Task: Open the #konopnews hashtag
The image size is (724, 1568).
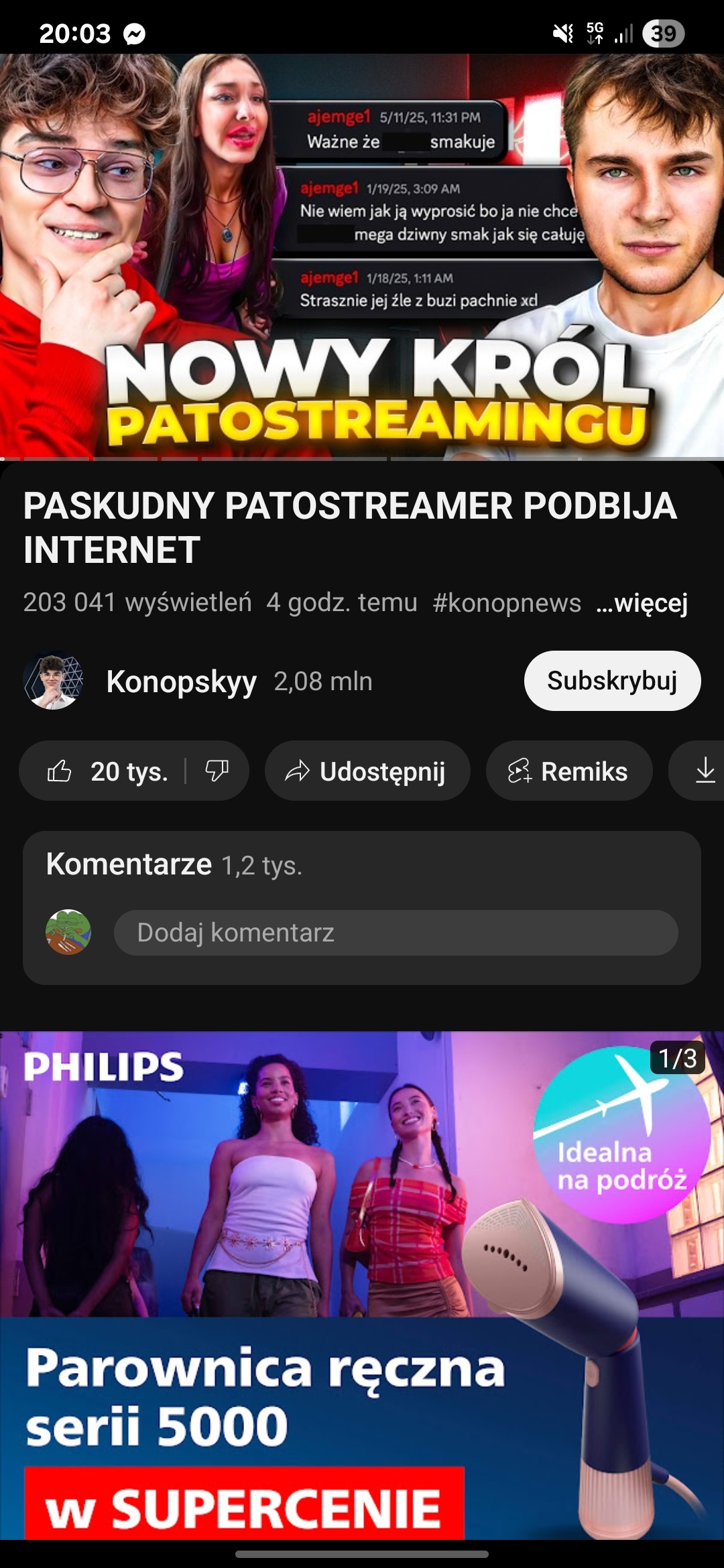Action: click(507, 603)
